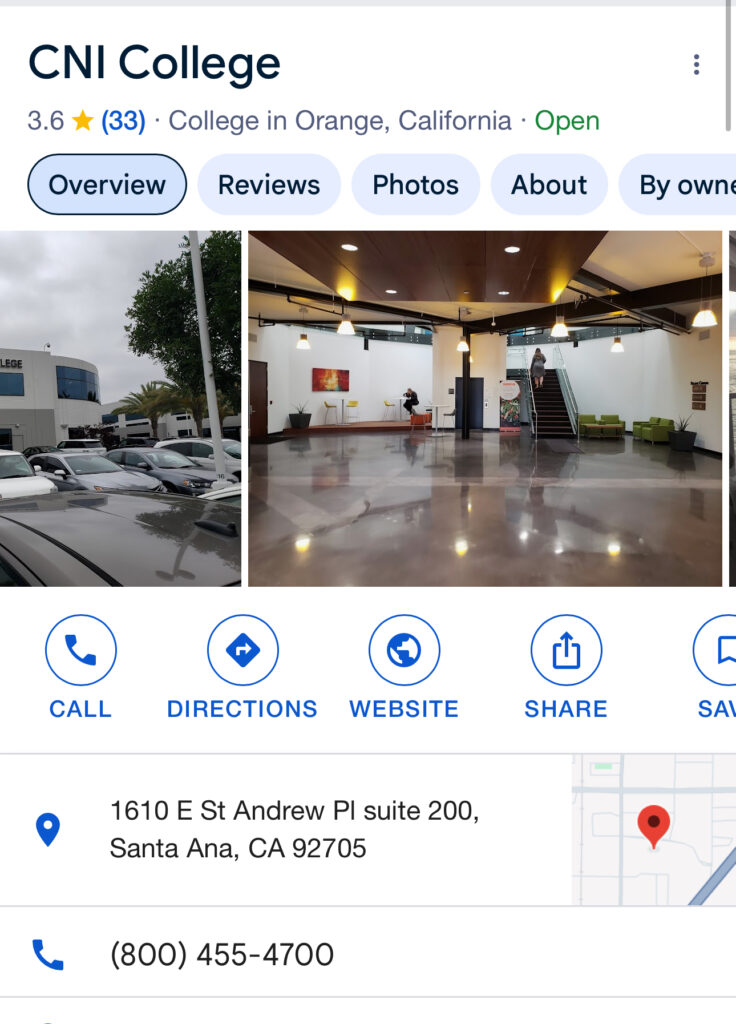This screenshot has height=1024, width=736.
Task: View the parking lot exterior photo
Action: click(x=120, y=408)
